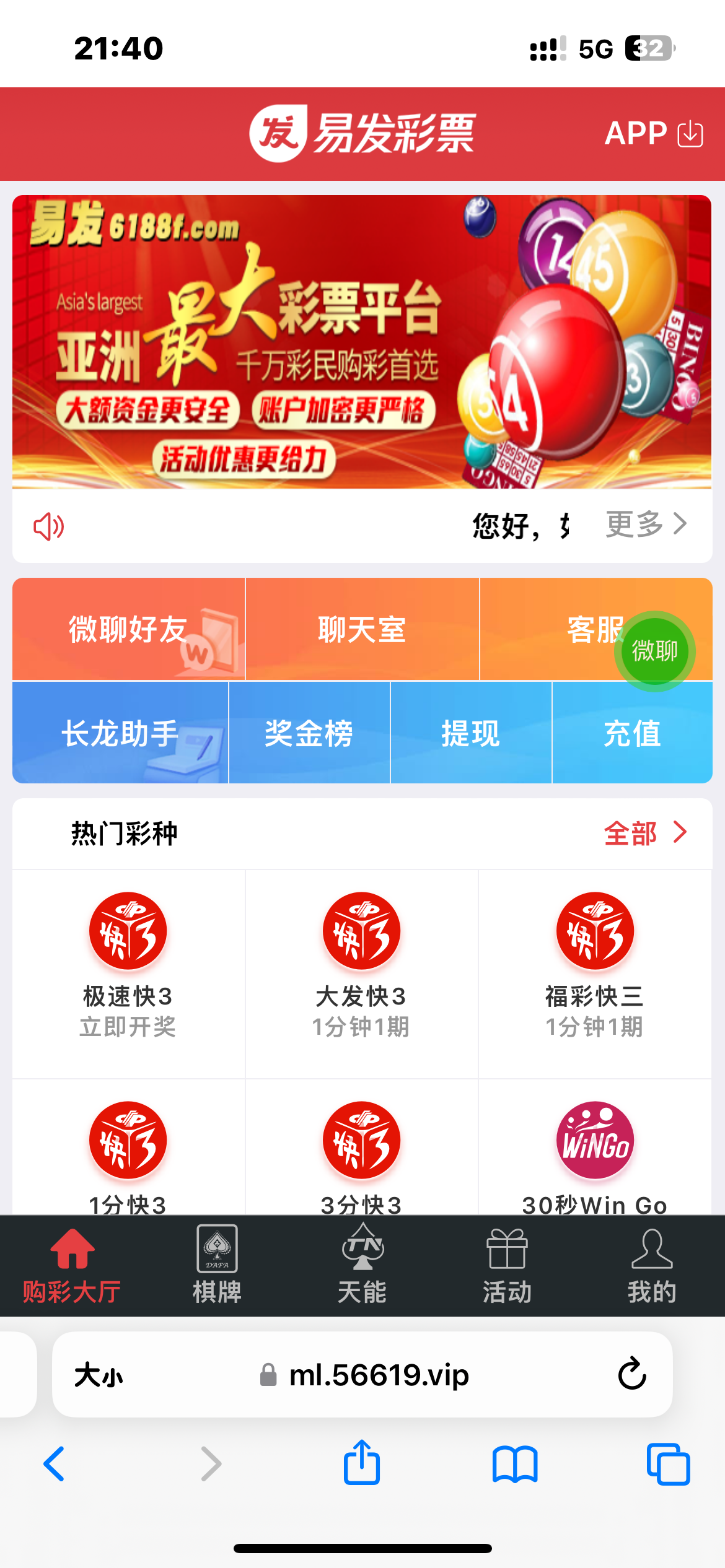The width and height of the screenshot is (725, 1568).
Task: Select the 30秒Win Go game icon
Action: click(595, 1141)
